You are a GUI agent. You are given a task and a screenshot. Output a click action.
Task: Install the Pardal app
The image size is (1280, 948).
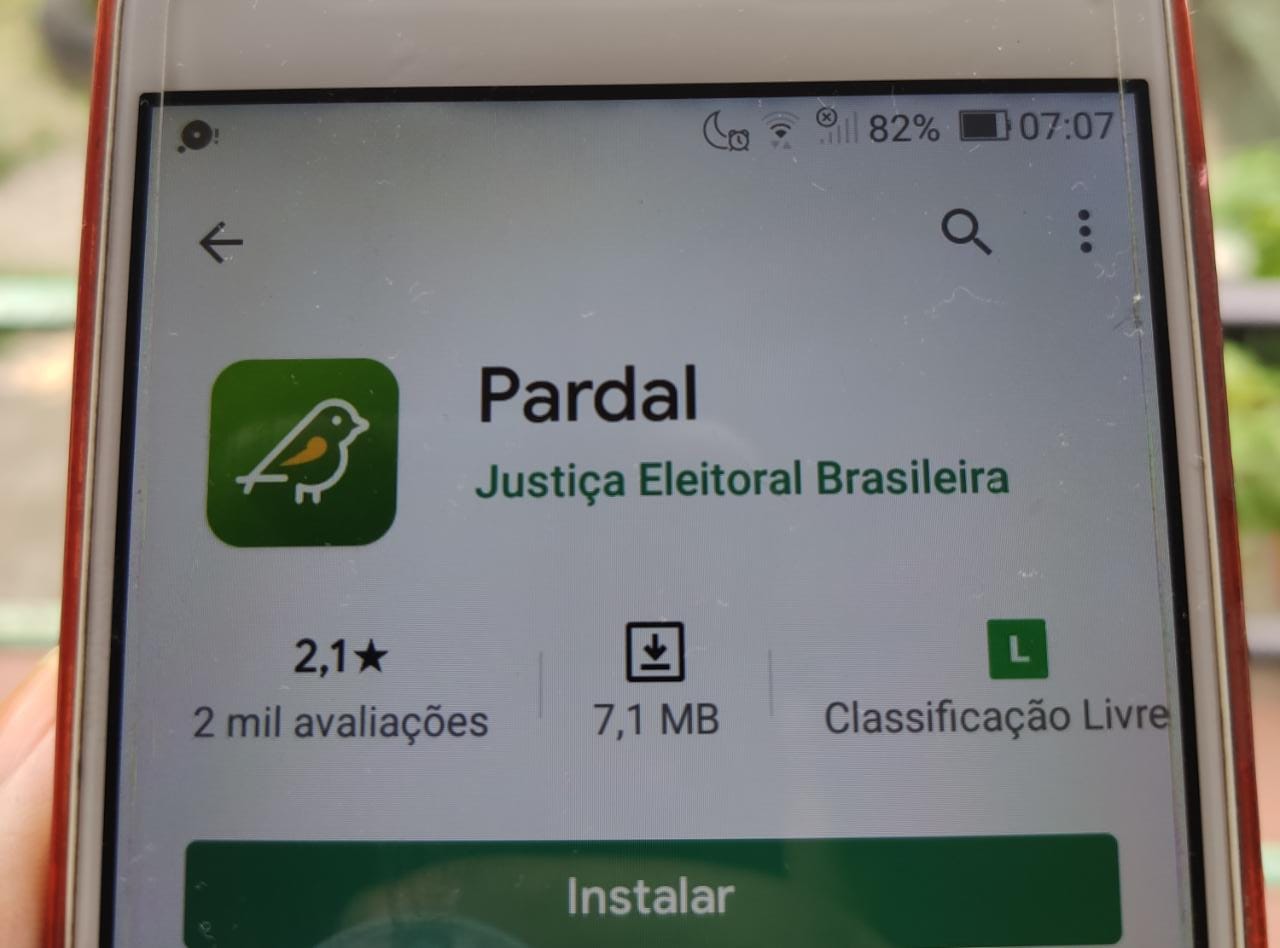[x=650, y=894]
